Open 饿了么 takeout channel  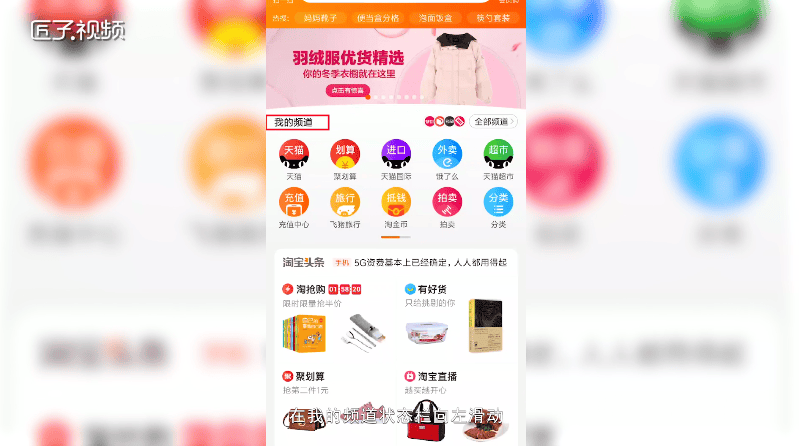pyautogui.click(x=447, y=158)
